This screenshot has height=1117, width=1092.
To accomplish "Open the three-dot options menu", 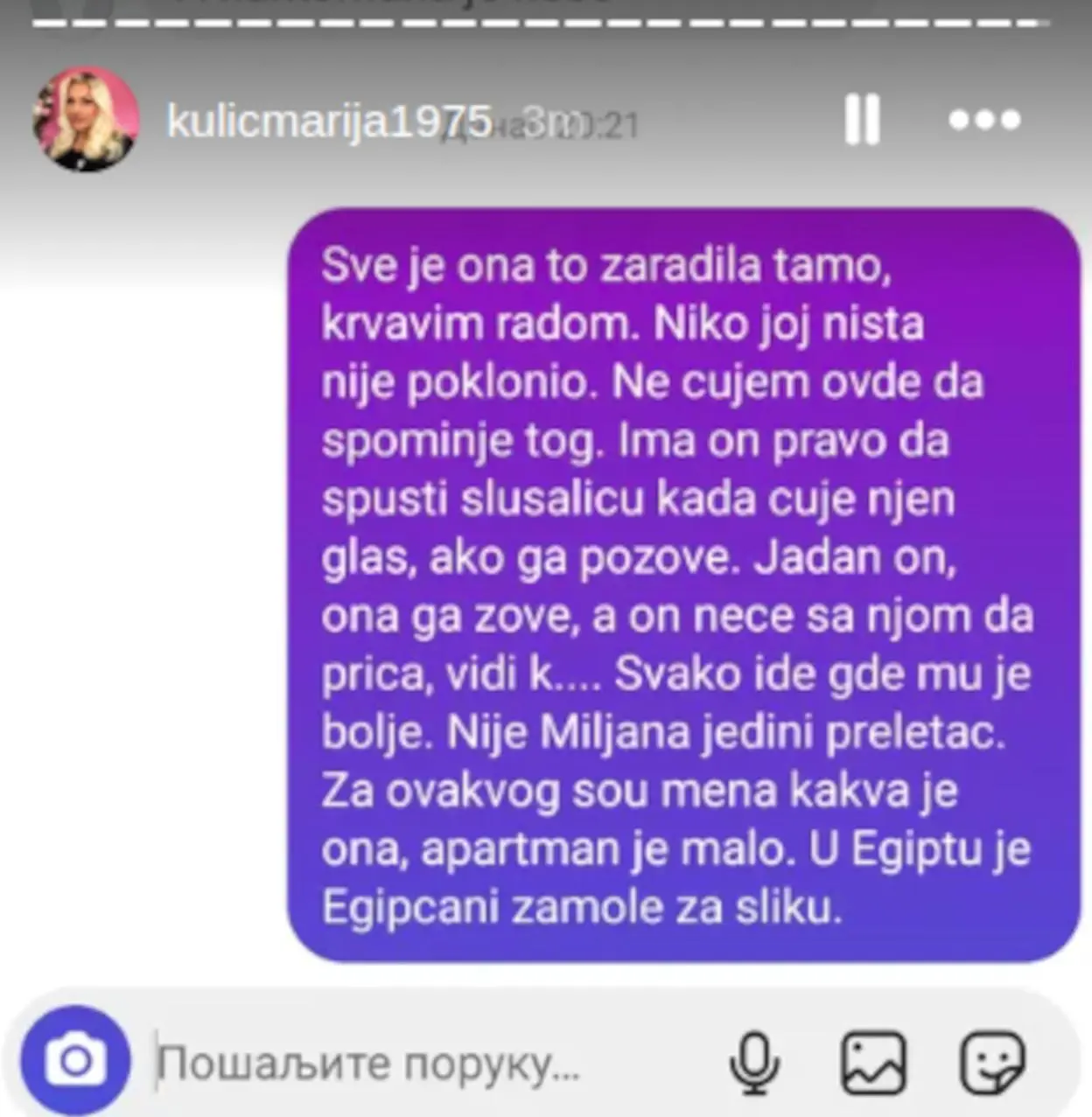I will (984, 120).
